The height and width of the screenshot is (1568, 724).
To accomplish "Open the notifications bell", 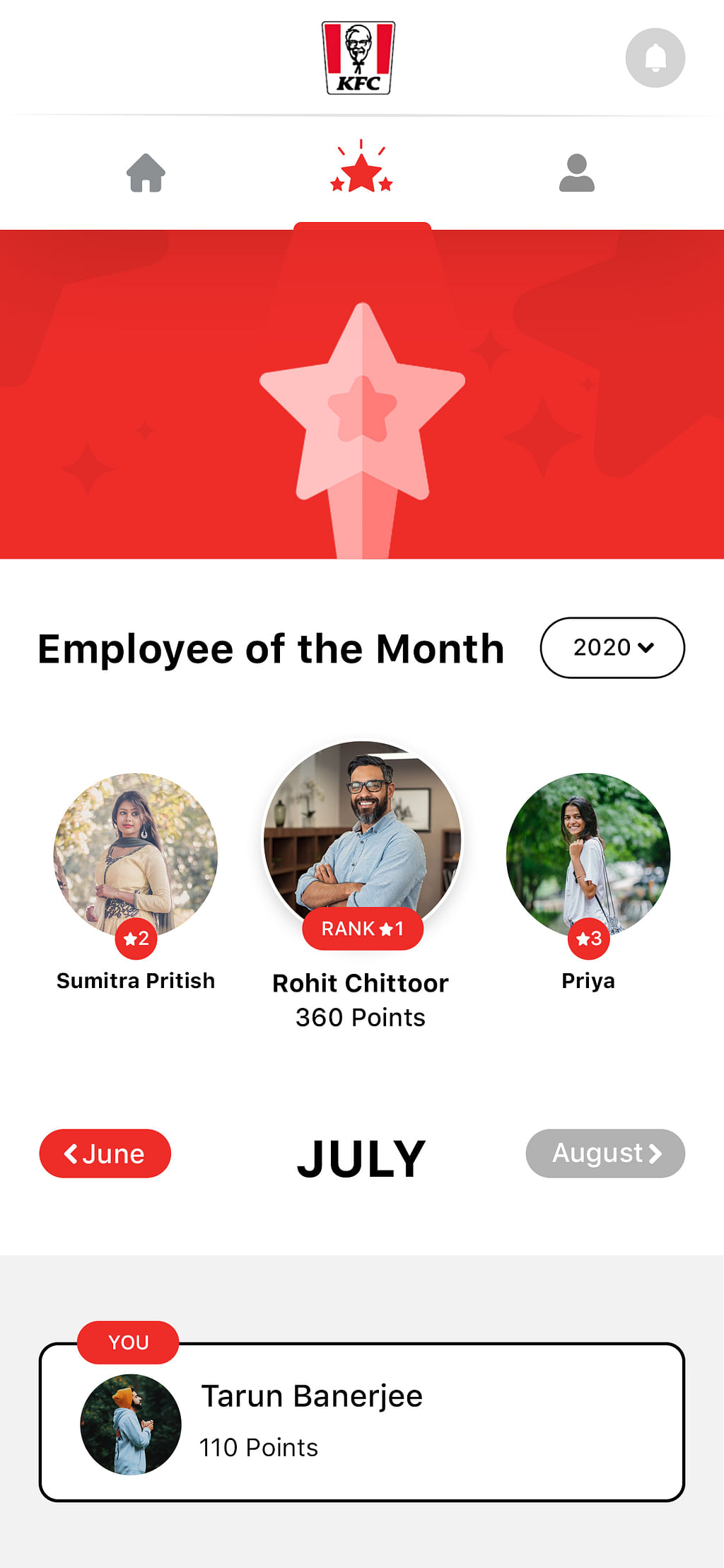I will click(655, 58).
